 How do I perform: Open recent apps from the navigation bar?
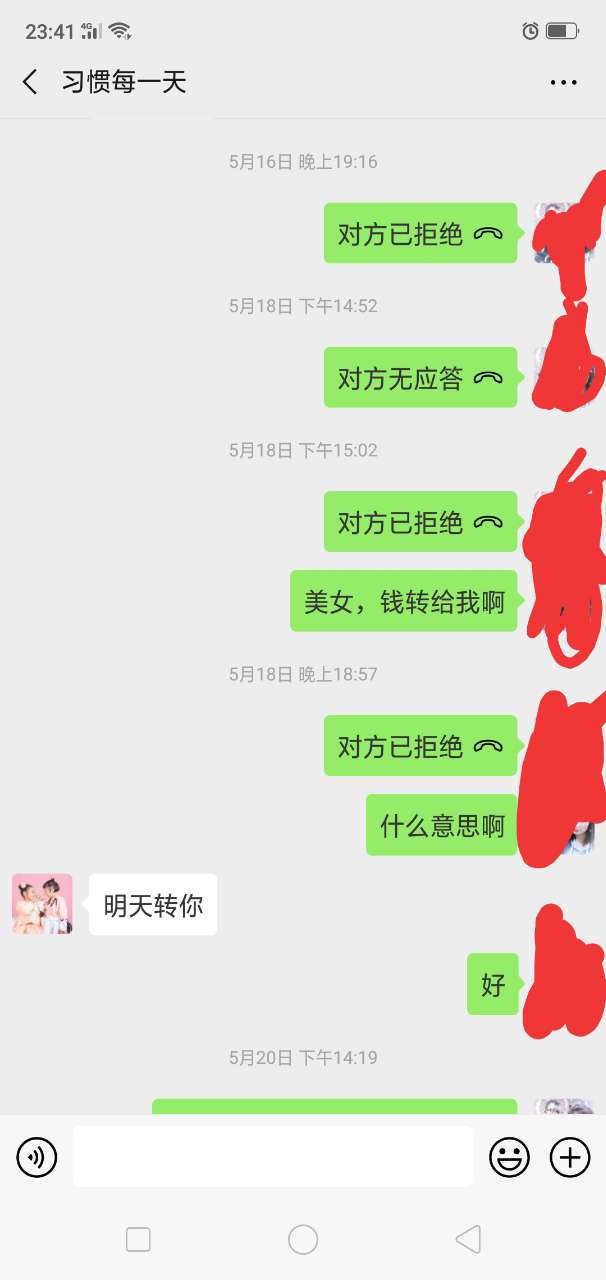[138, 1240]
